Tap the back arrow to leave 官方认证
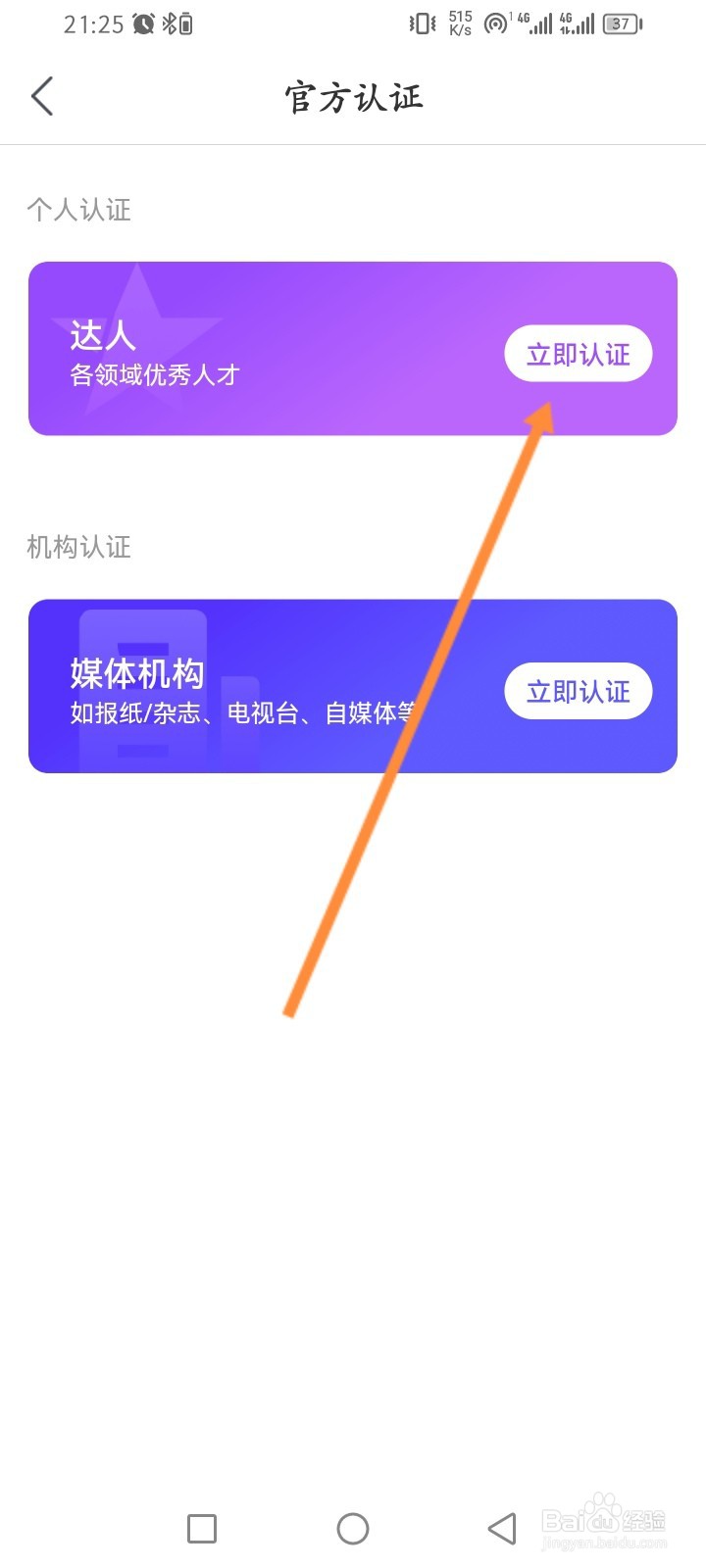Image resolution: width=706 pixels, height=1568 pixels. coord(42,96)
